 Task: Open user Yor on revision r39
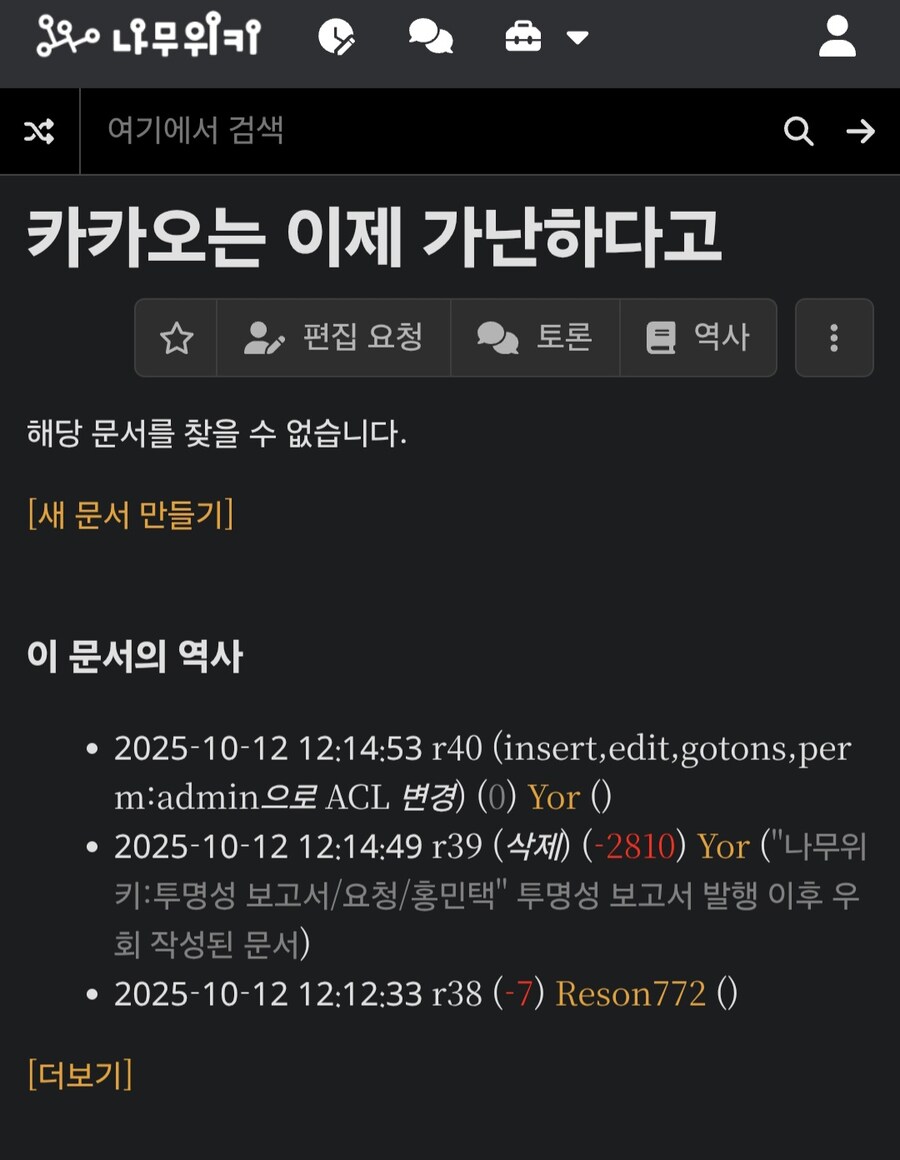coord(723,846)
